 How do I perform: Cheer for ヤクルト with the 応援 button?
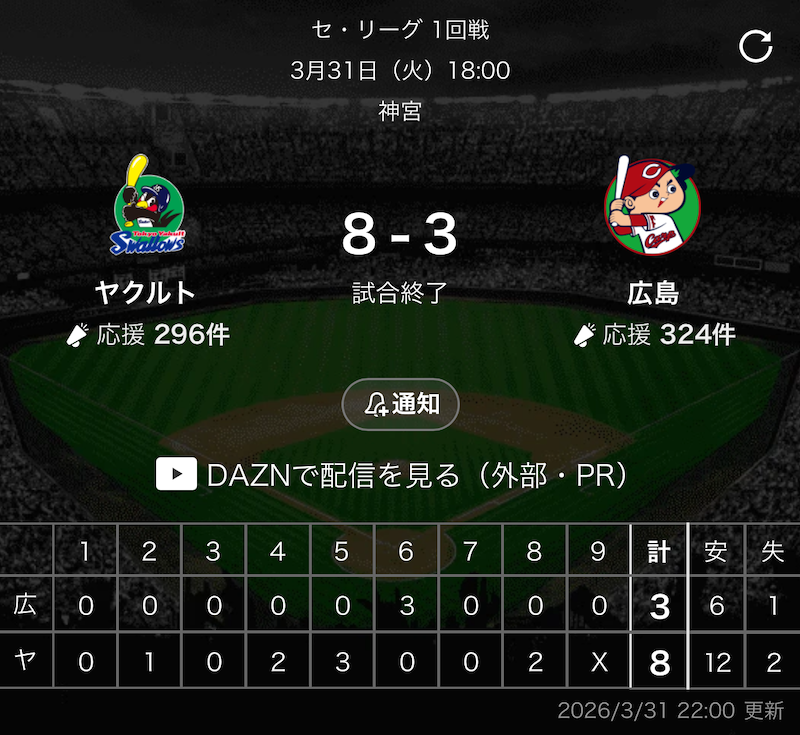coord(148,335)
